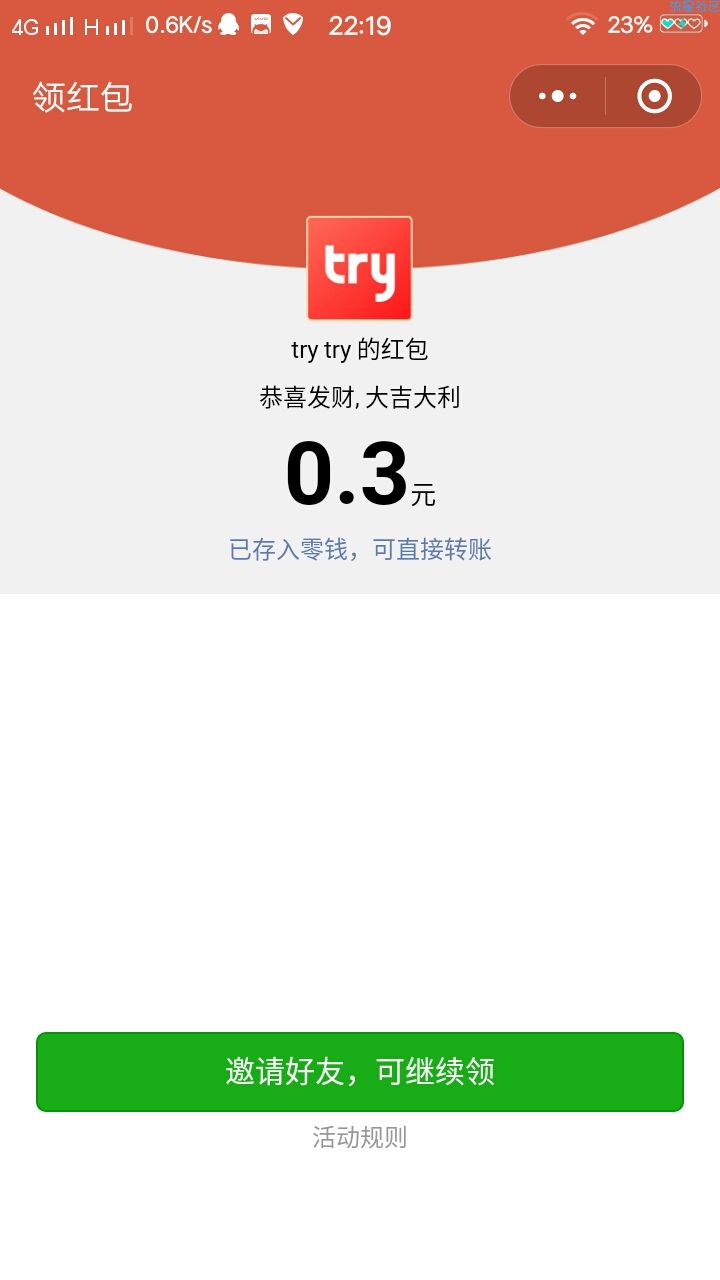Open the mini program three-dot menu
This screenshot has height=1280, width=720.
558,96
